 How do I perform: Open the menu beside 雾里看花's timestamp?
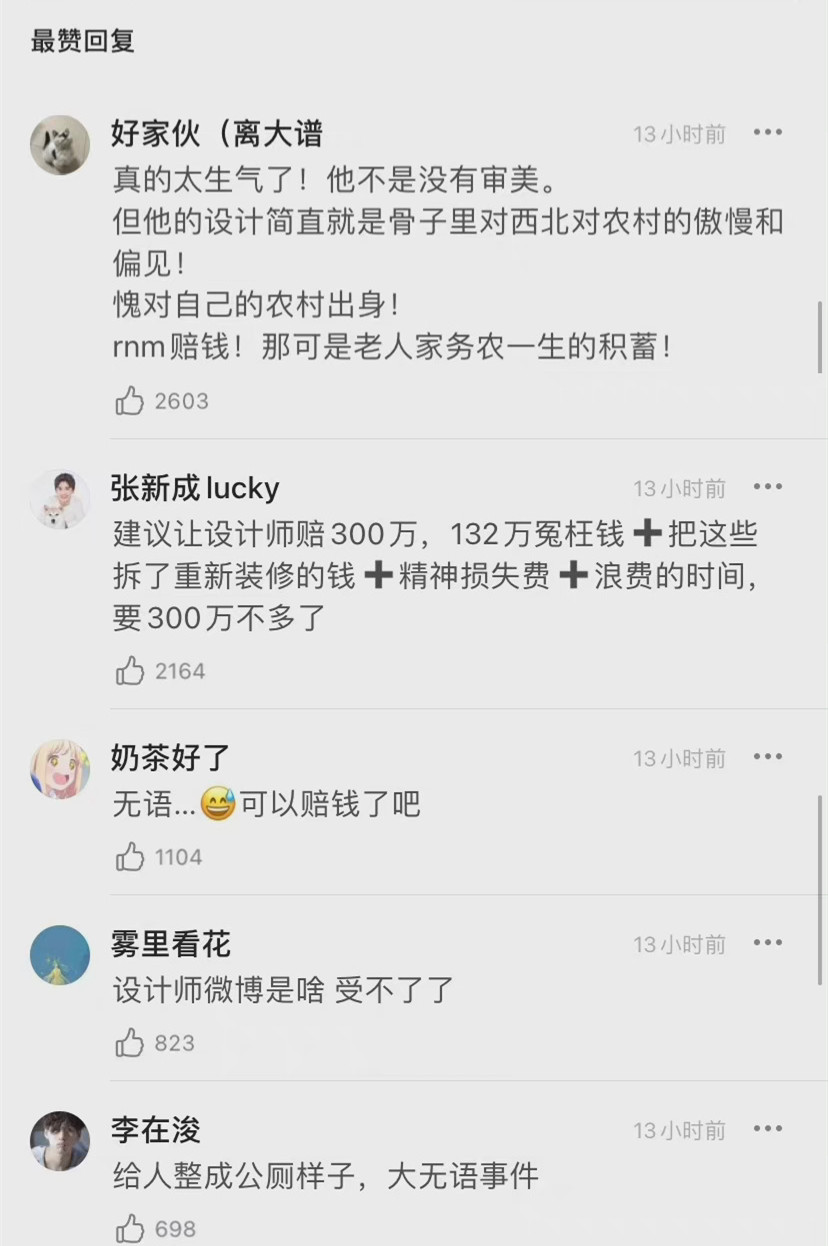[767, 942]
